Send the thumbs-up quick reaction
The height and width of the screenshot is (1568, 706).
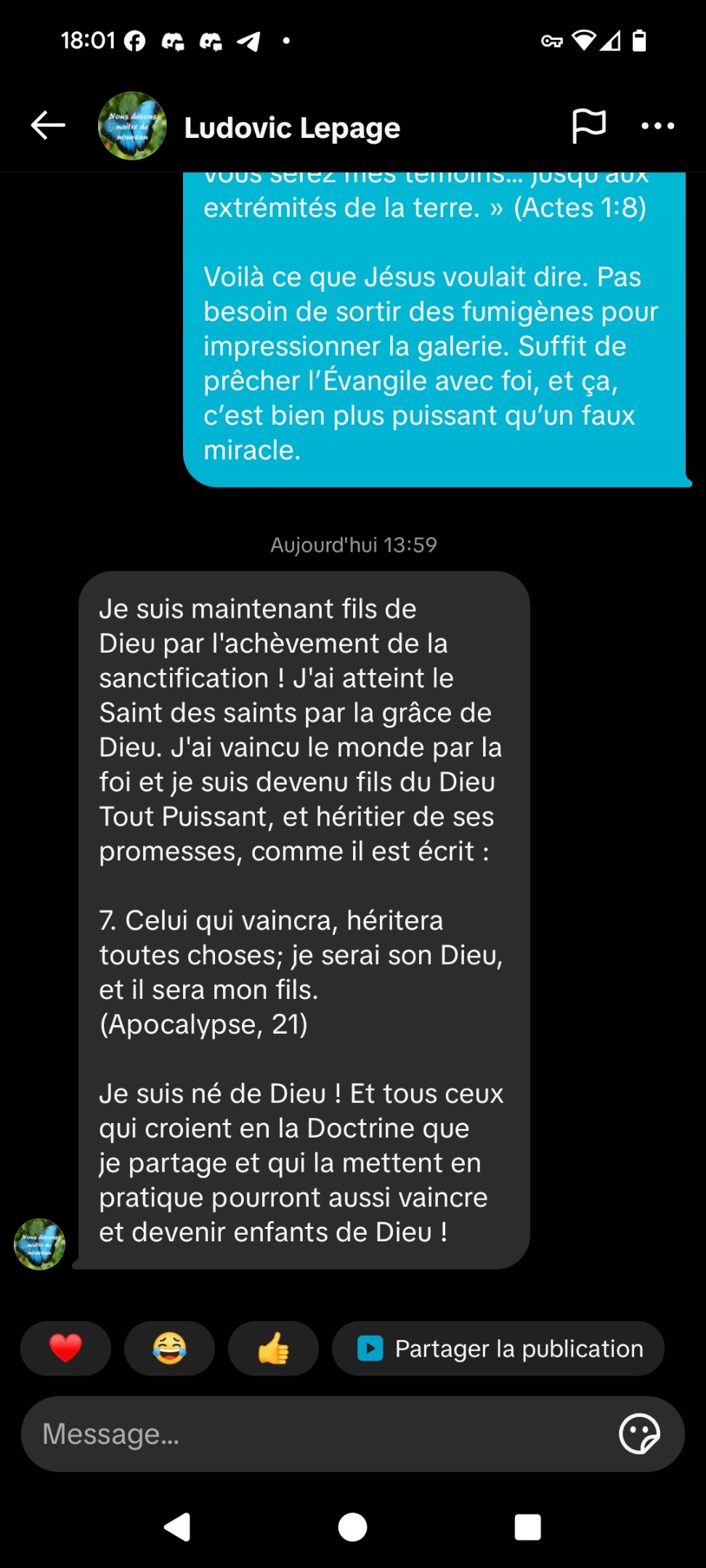[273, 1349]
